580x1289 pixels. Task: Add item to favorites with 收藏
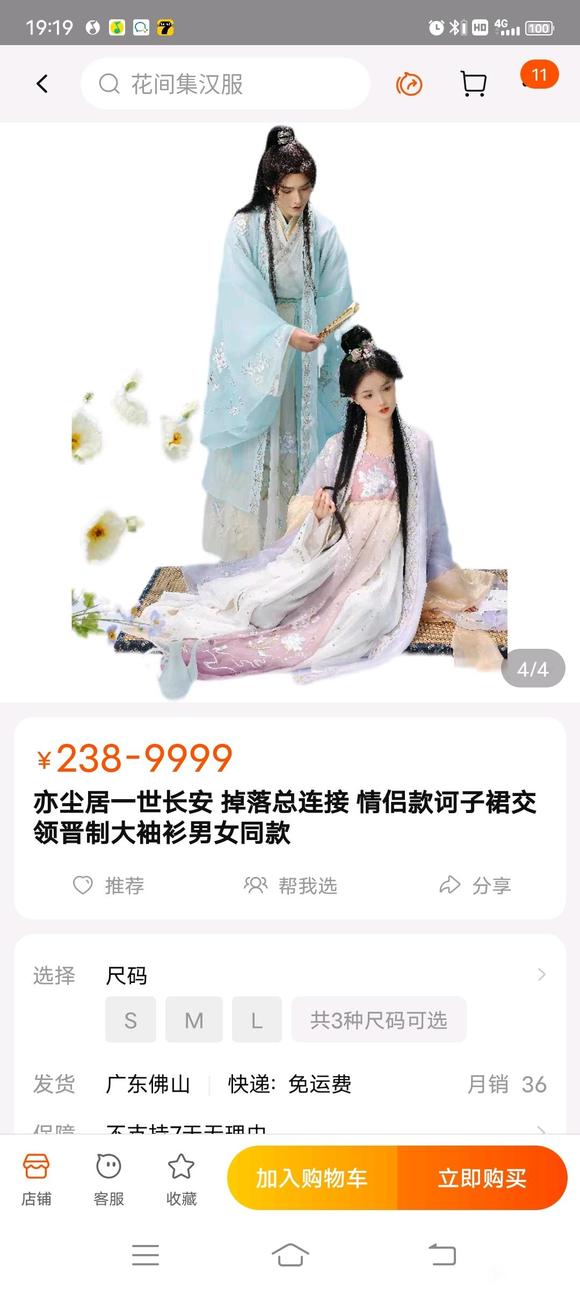pyautogui.click(x=181, y=1178)
